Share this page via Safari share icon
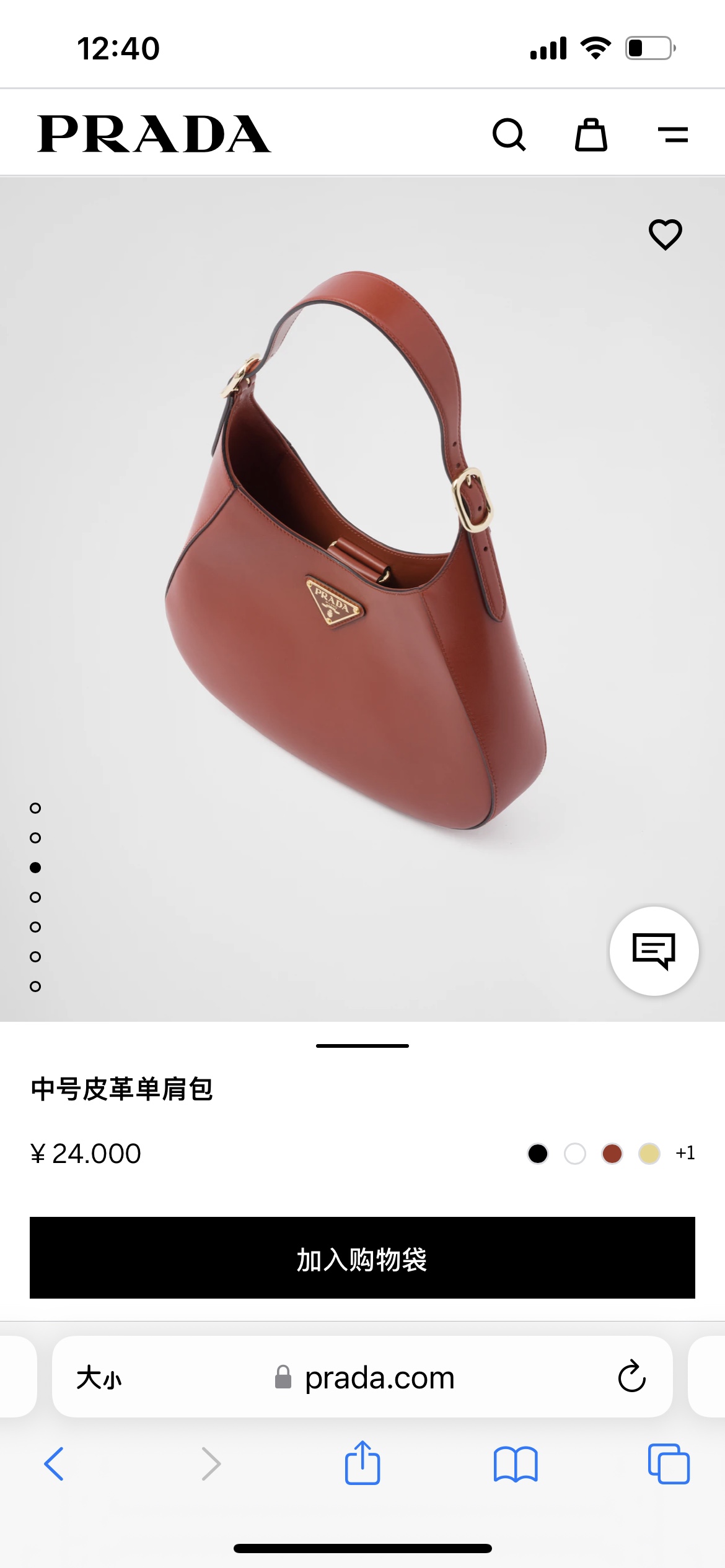The height and width of the screenshot is (1568, 725). pyautogui.click(x=362, y=1463)
